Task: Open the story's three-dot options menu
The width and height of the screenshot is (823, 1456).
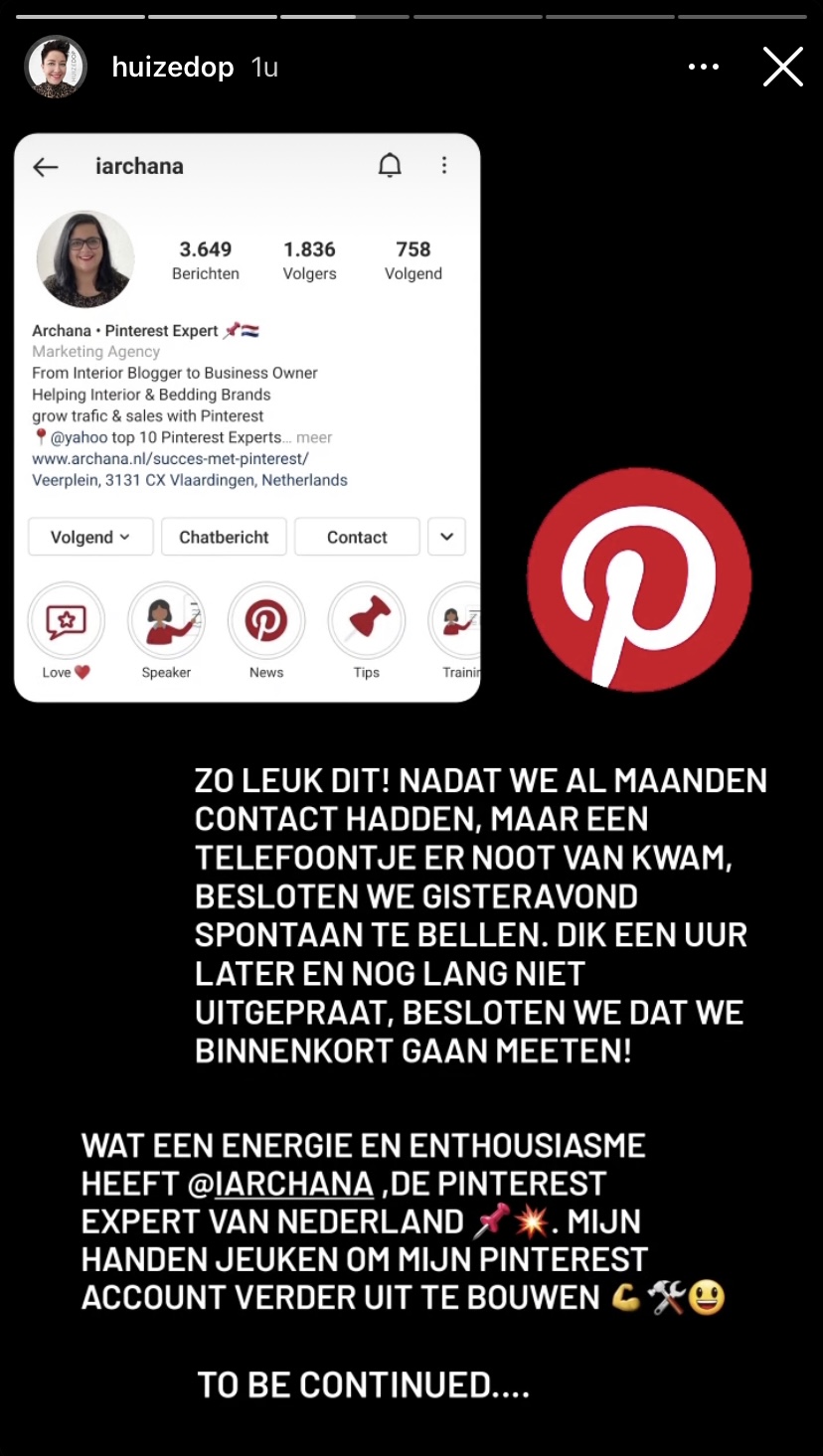Action: coord(703,68)
